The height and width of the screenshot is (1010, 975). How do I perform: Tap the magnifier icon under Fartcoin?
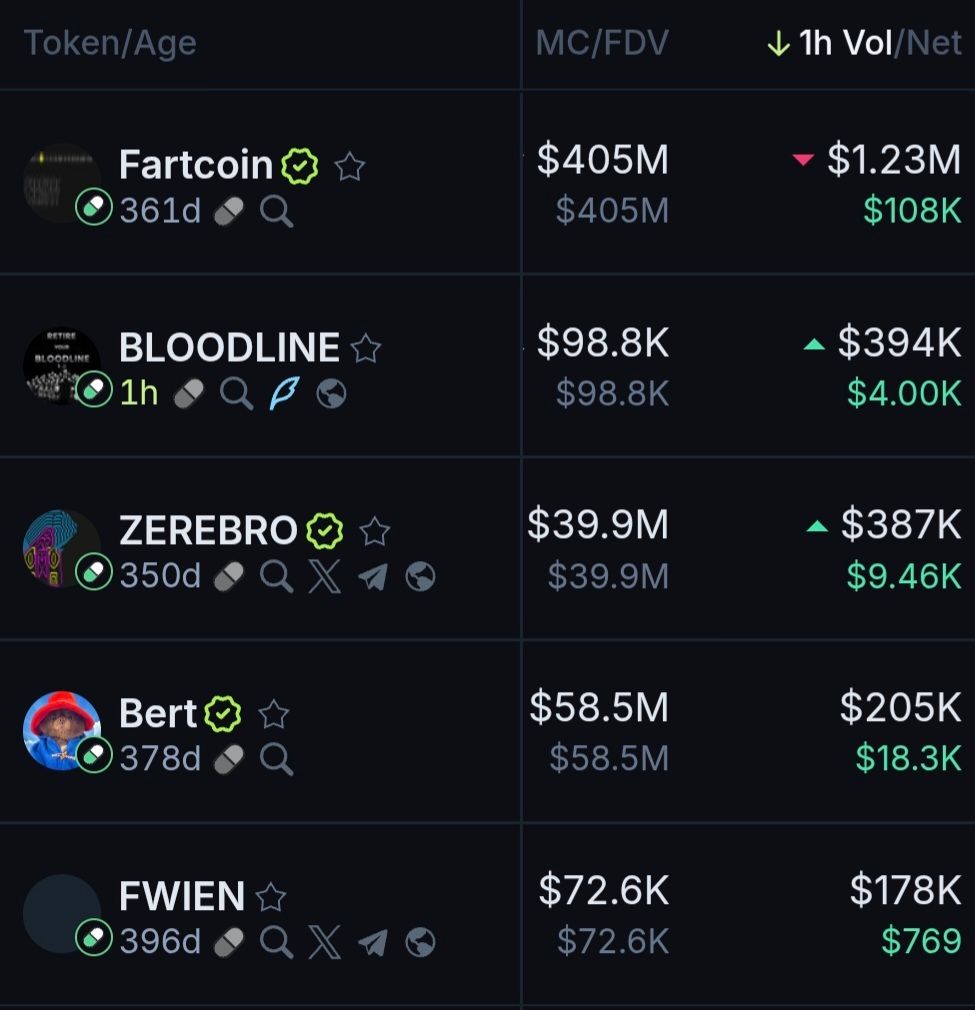[276, 212]
